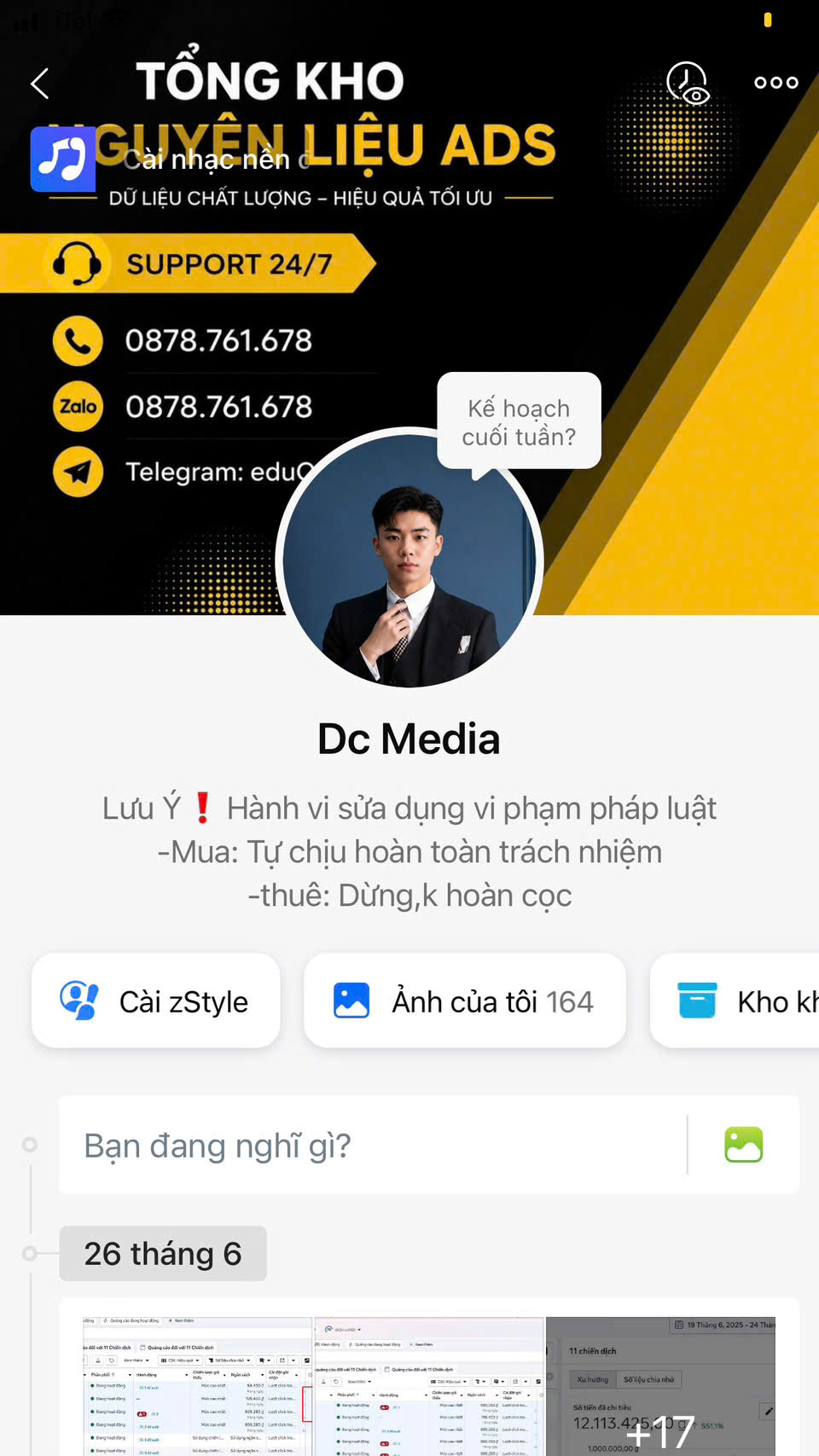Tap the "Bạn đang nghĩ gì?" post field
Screen dimensions: 819x1456
pos(373,1146)
